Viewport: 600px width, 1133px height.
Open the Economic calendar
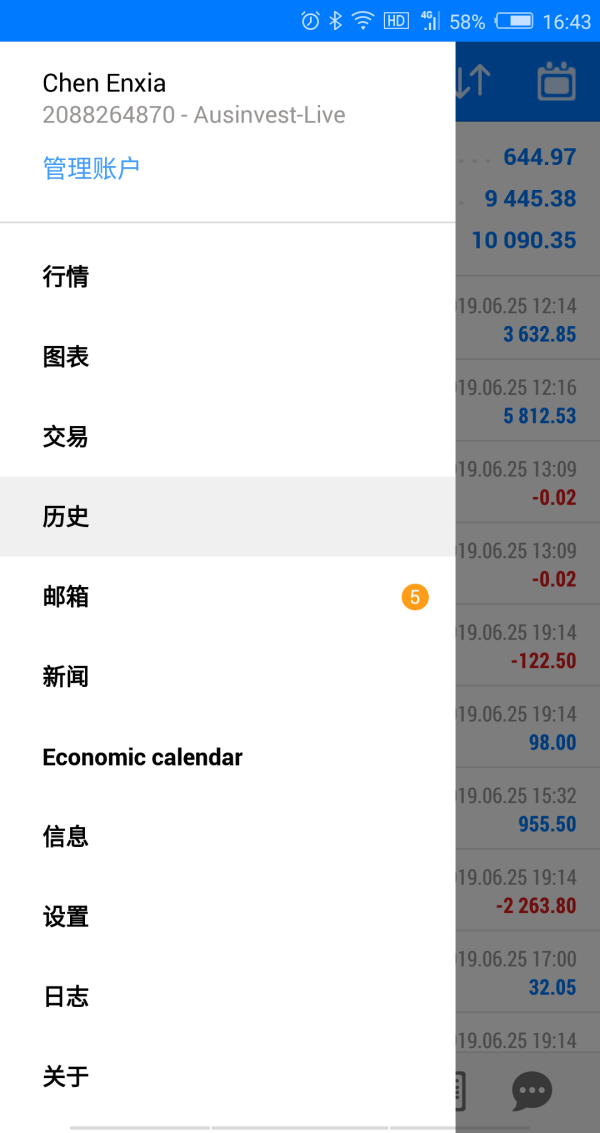142,757
